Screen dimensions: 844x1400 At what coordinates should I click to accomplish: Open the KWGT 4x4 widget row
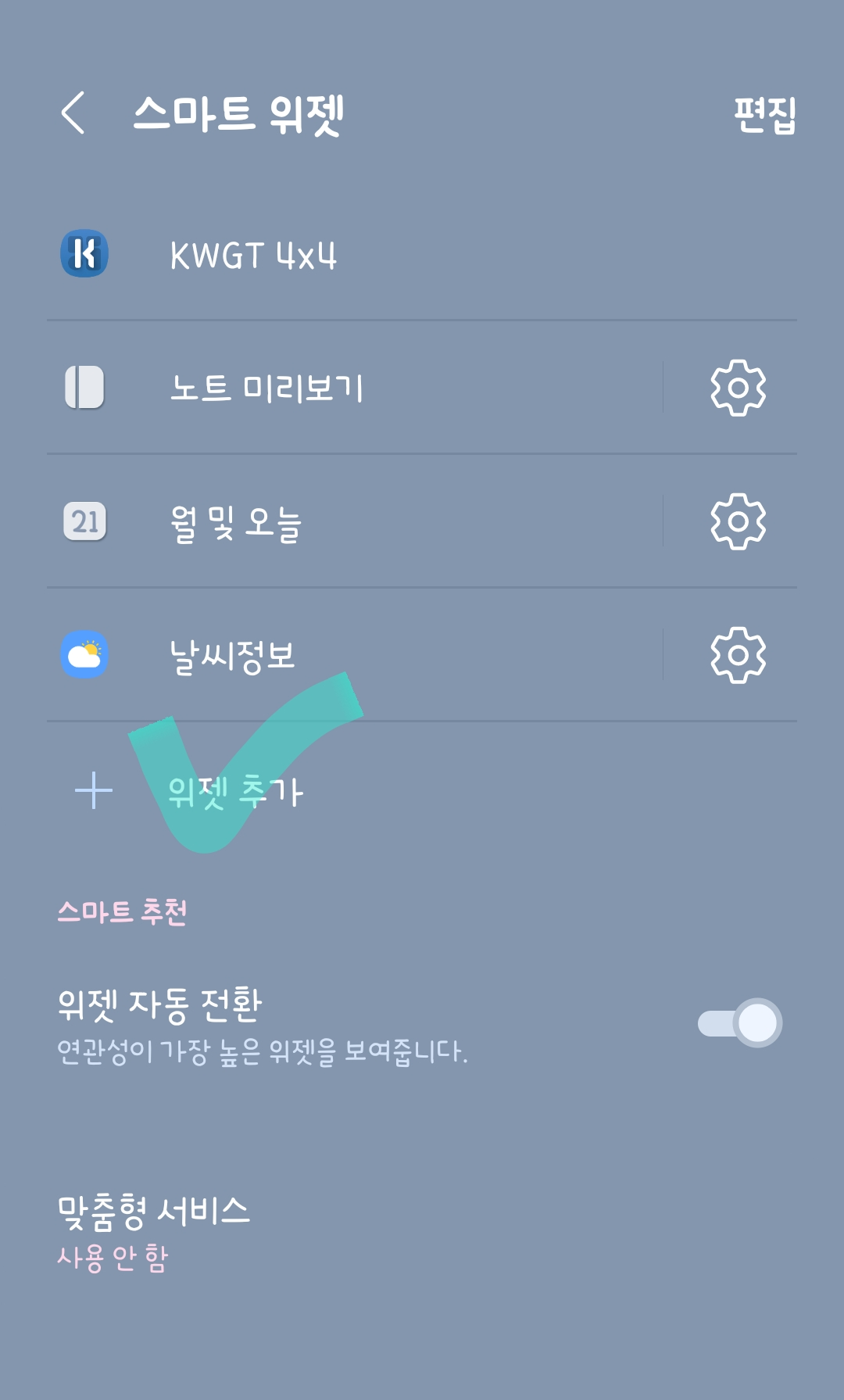422,255
